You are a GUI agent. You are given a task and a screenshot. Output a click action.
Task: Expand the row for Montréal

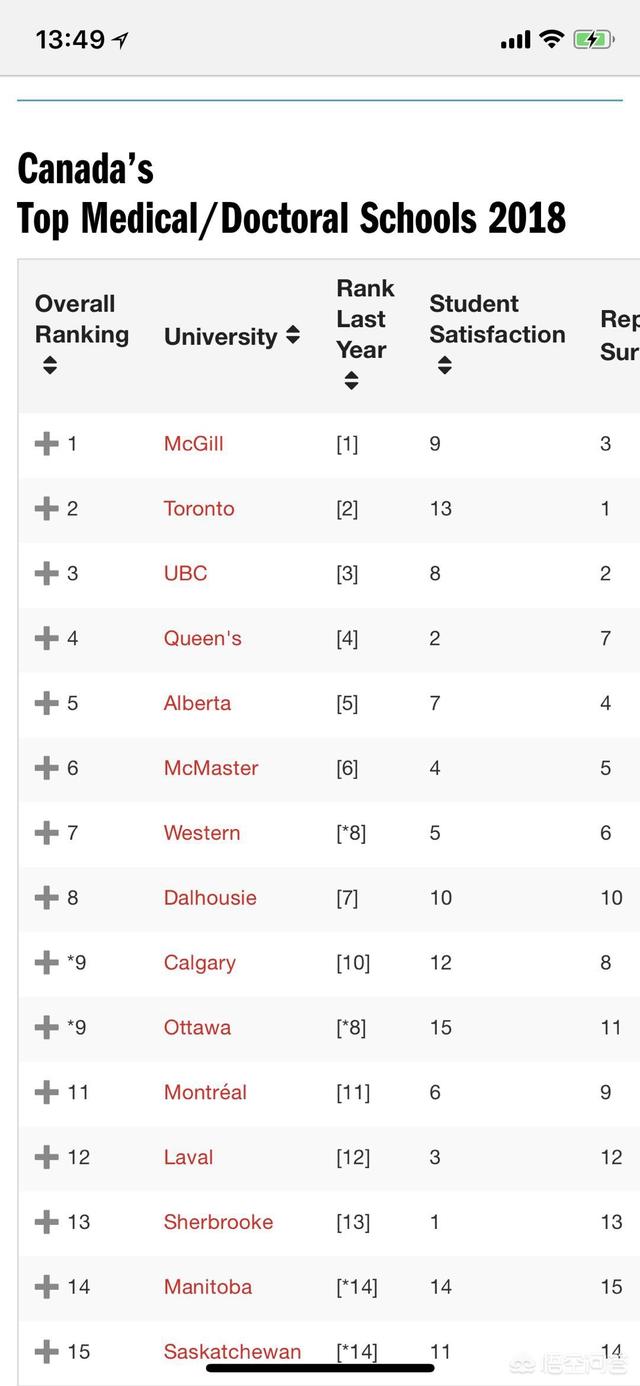point(46,1092)
